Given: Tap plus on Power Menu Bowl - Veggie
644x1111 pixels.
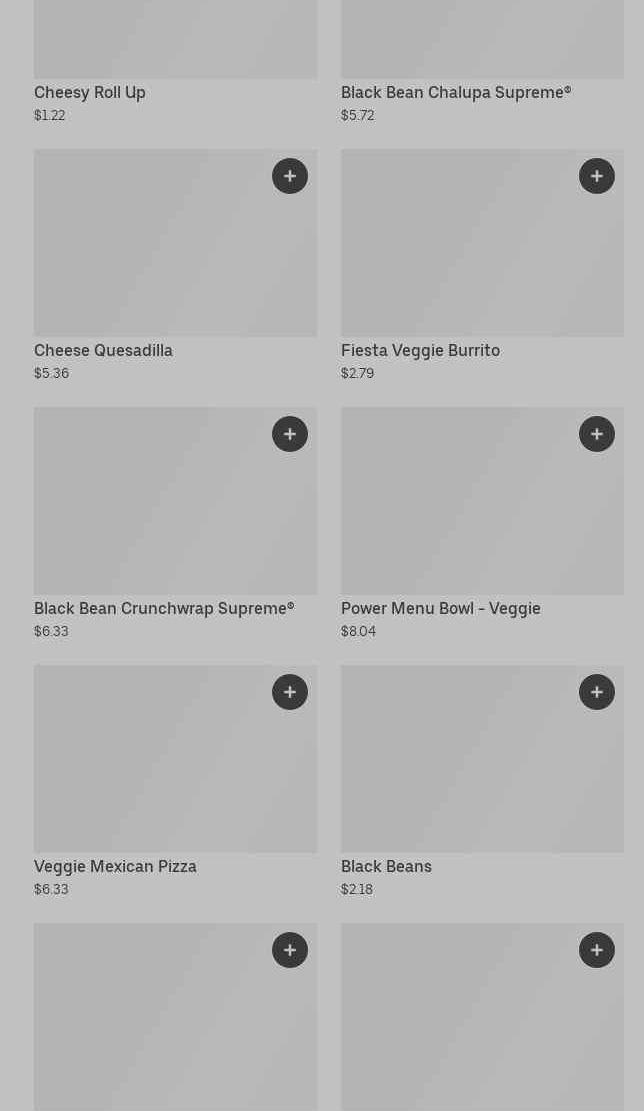Looking at the screenshot, I should 597,434.
